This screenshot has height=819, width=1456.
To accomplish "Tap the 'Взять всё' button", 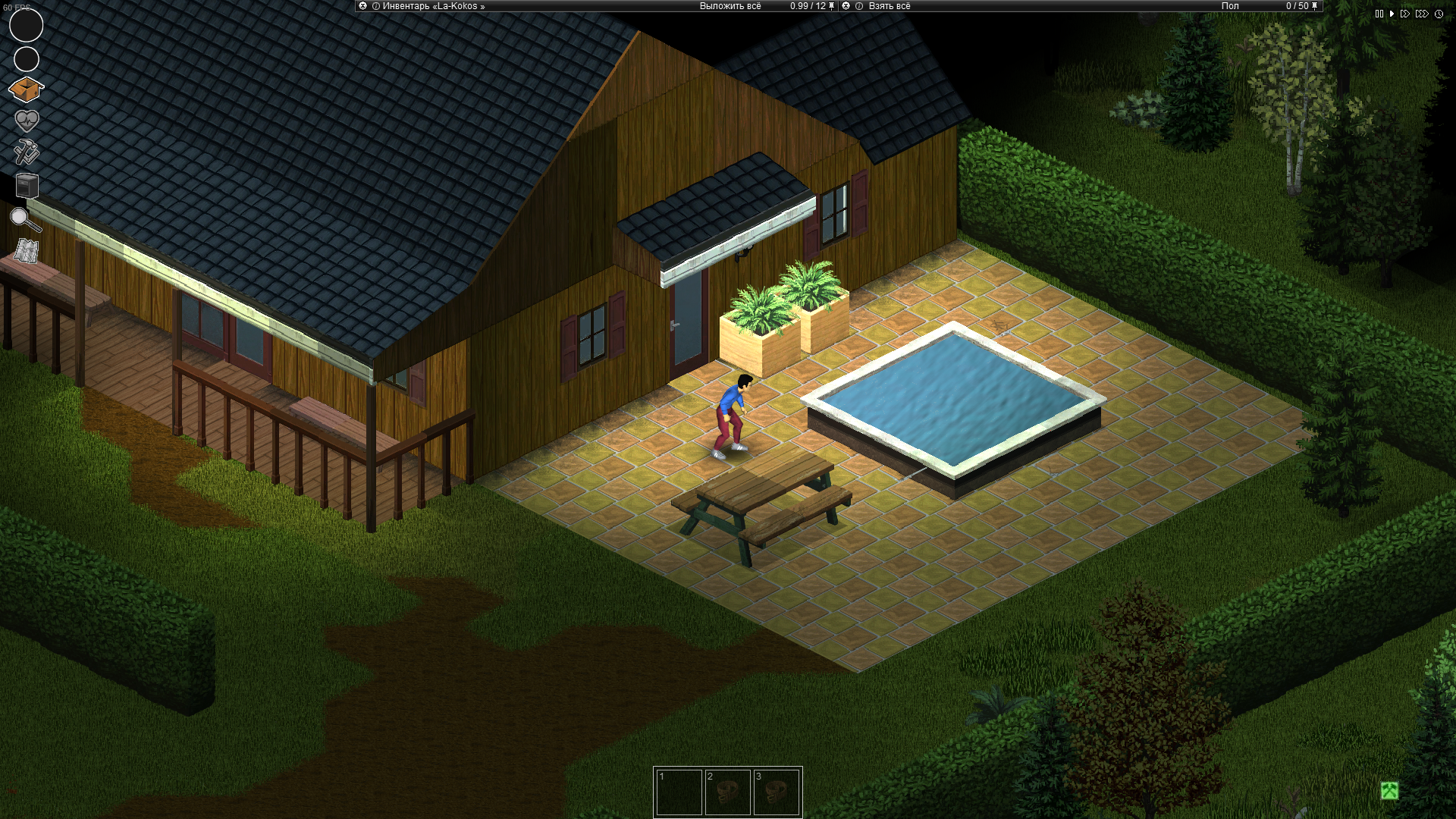I will tap(889, 6).
